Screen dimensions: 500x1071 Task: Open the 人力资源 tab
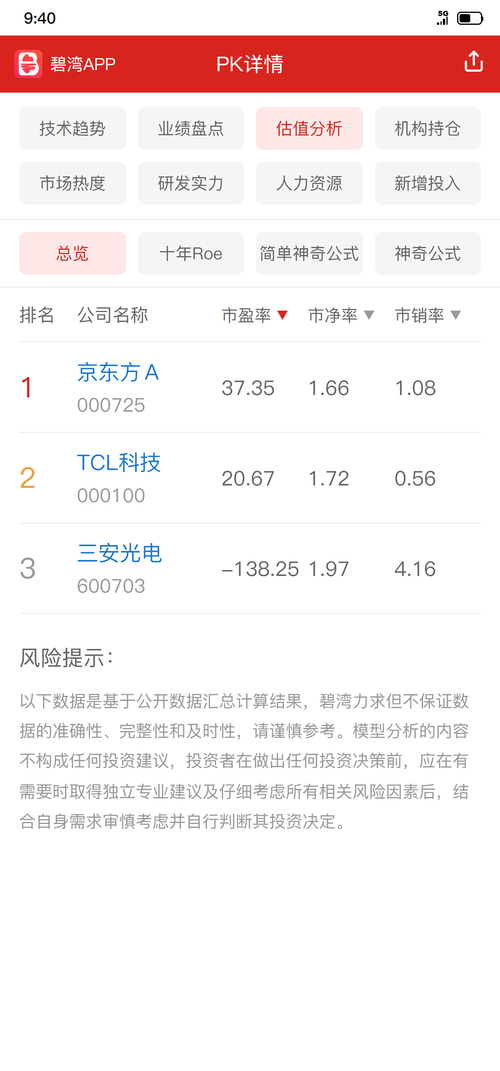(309, 183)
